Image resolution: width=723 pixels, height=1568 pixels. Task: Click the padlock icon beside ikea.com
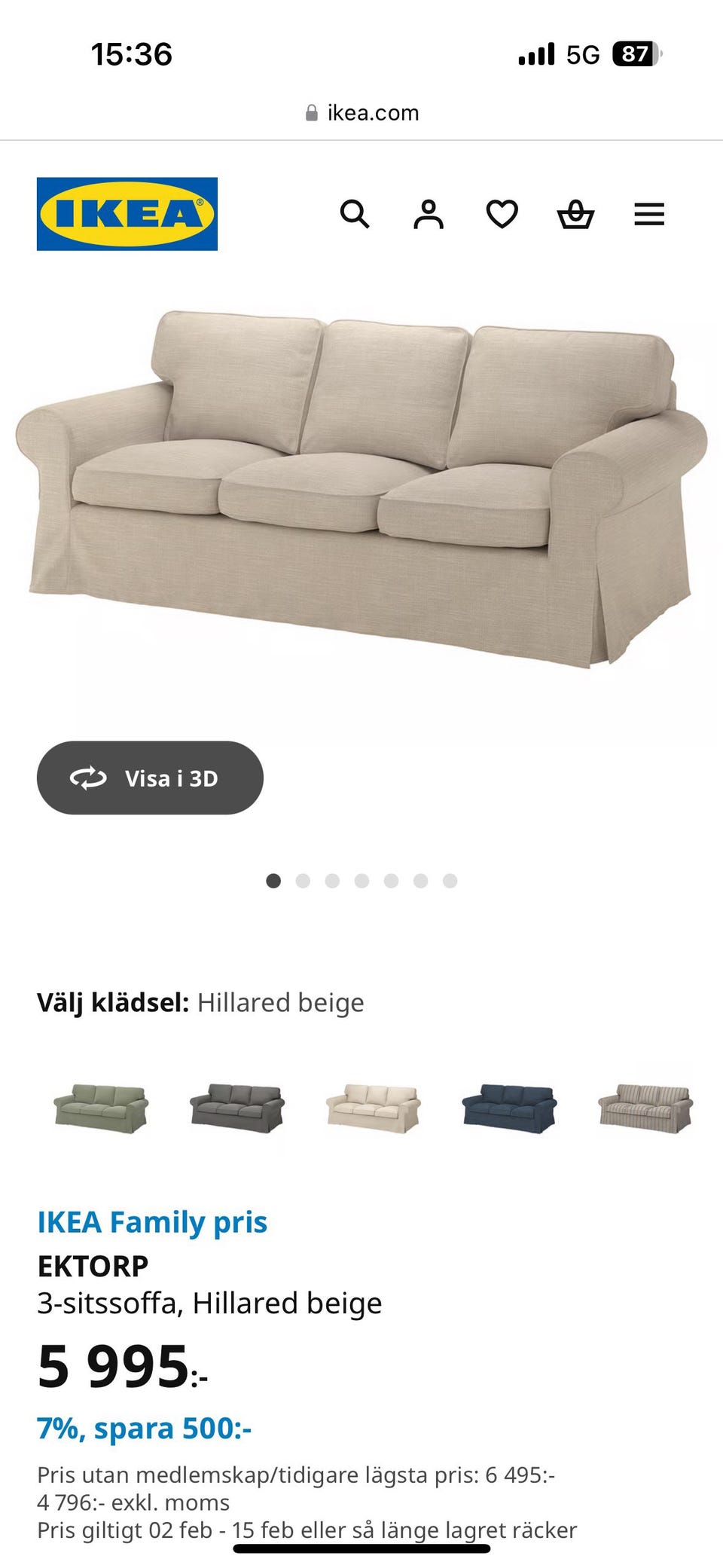click(311, 112)
